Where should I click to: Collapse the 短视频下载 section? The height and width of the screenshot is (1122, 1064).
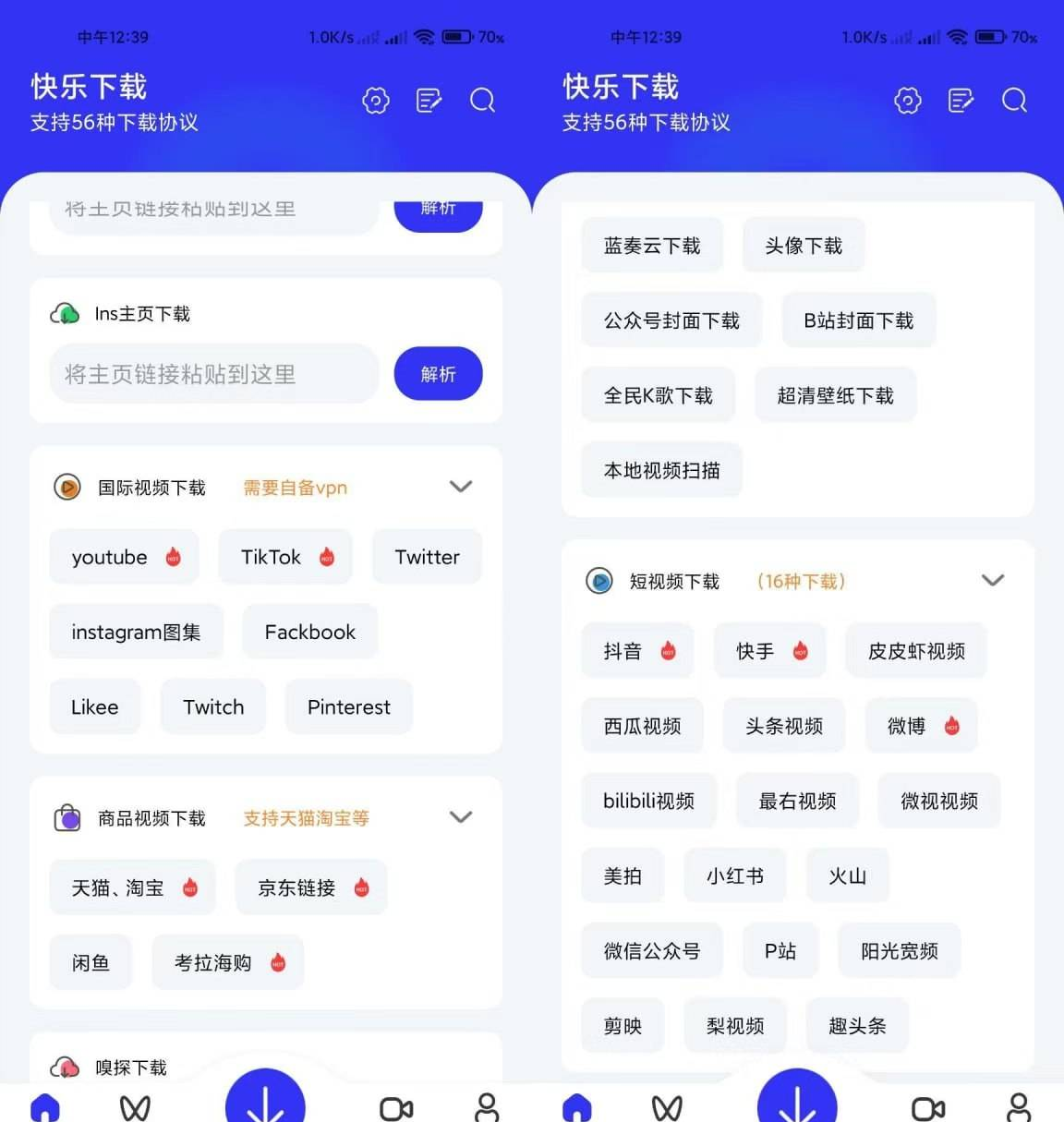[992, 581]
